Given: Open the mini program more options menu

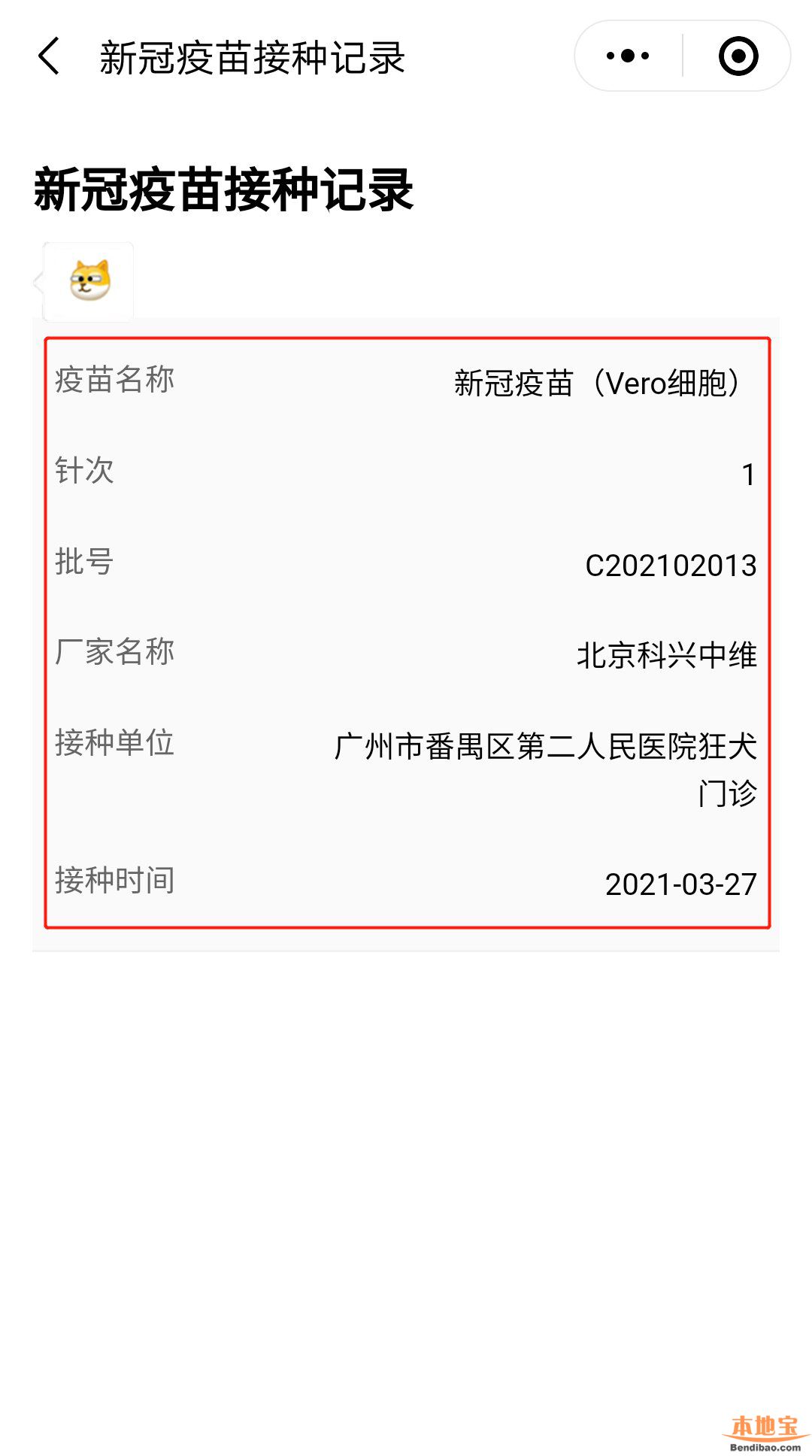Looking at the screenshot, I should (x=628, y=56).
